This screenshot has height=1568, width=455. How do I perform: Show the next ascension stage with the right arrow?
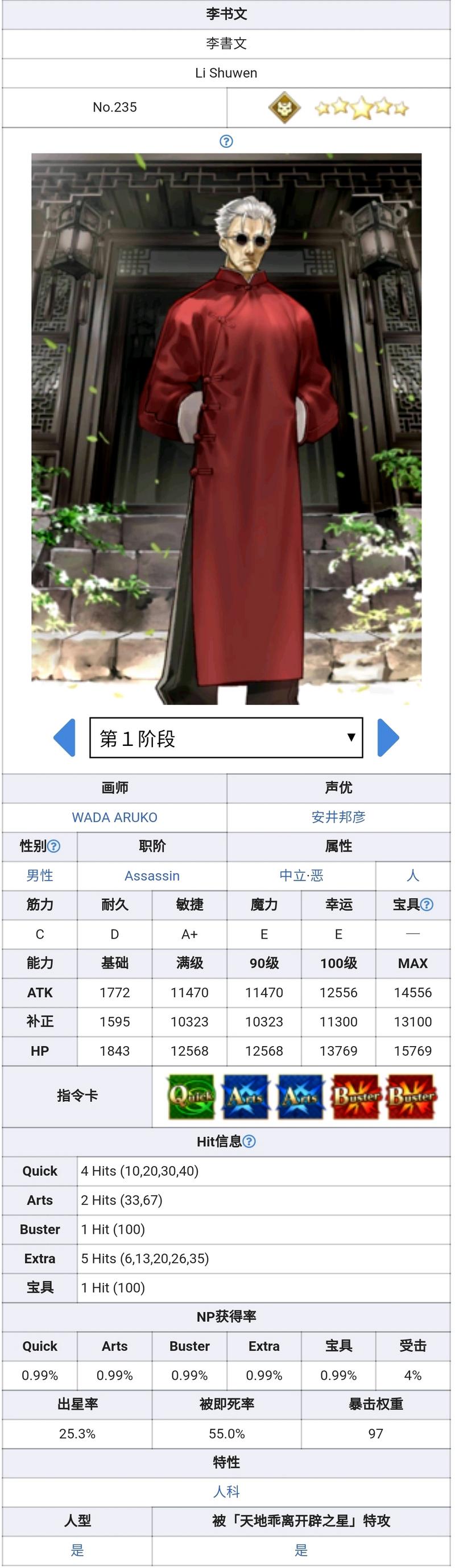click(388, 737)
